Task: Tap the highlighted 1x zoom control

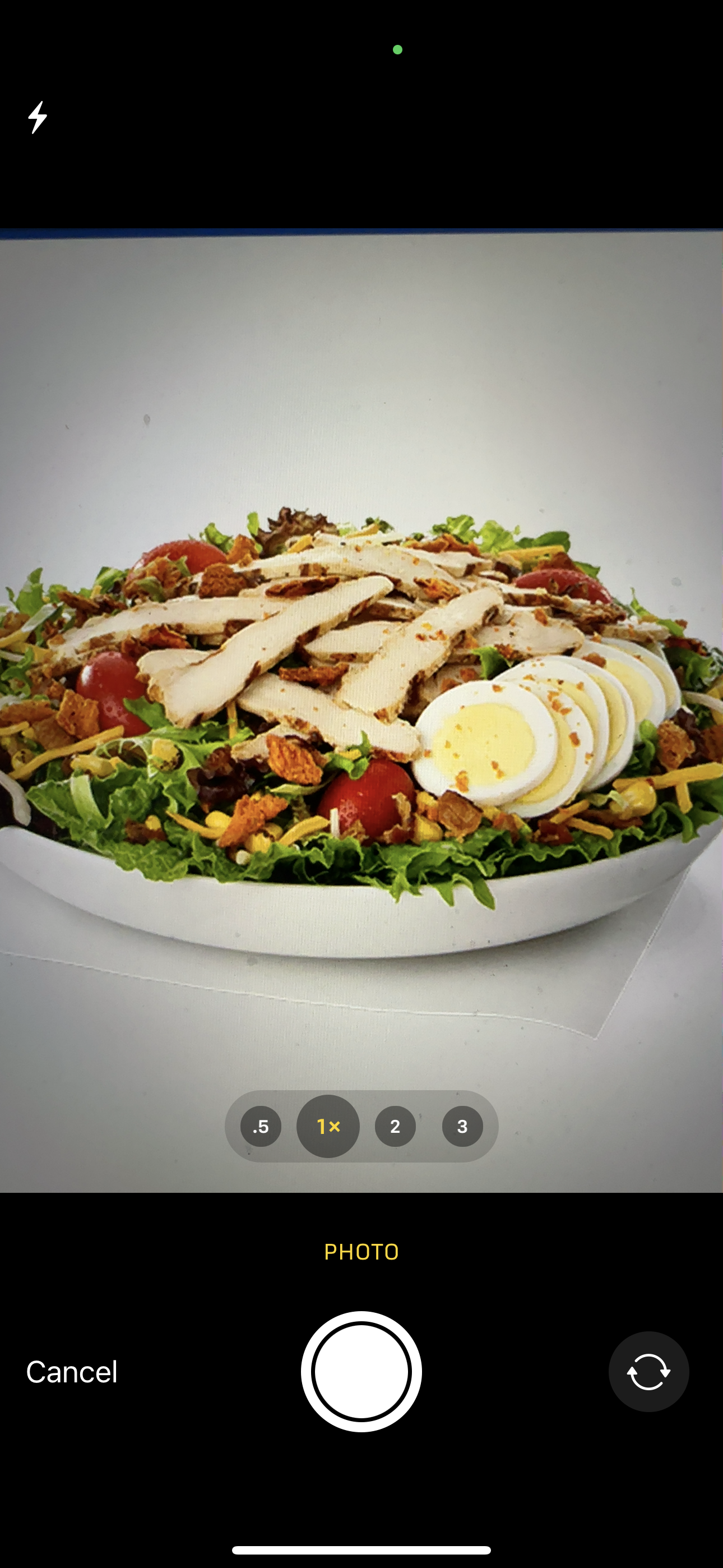Action: pos(327,1127)
